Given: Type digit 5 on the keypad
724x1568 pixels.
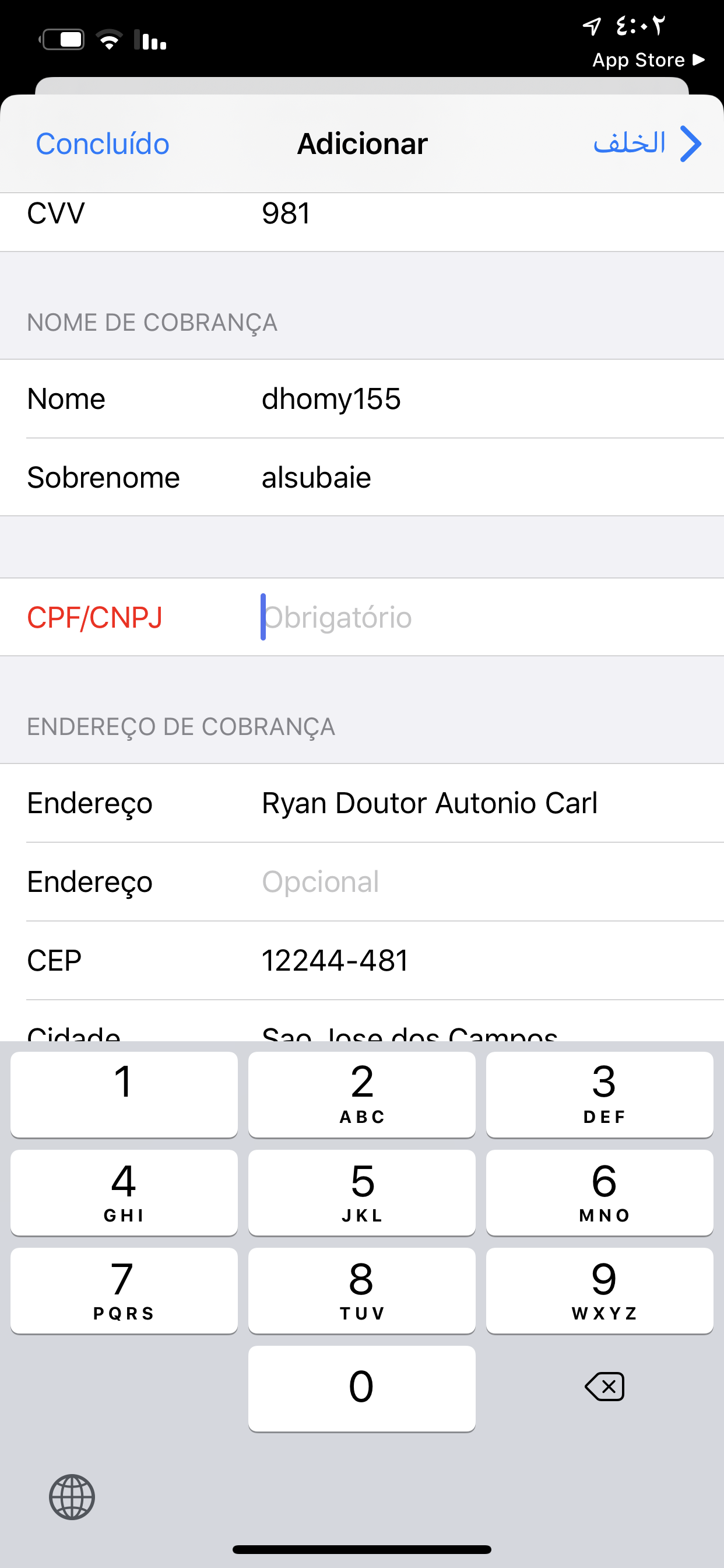Looking at the screenshot, I should pyautogui.click(x=362, y=1192).
